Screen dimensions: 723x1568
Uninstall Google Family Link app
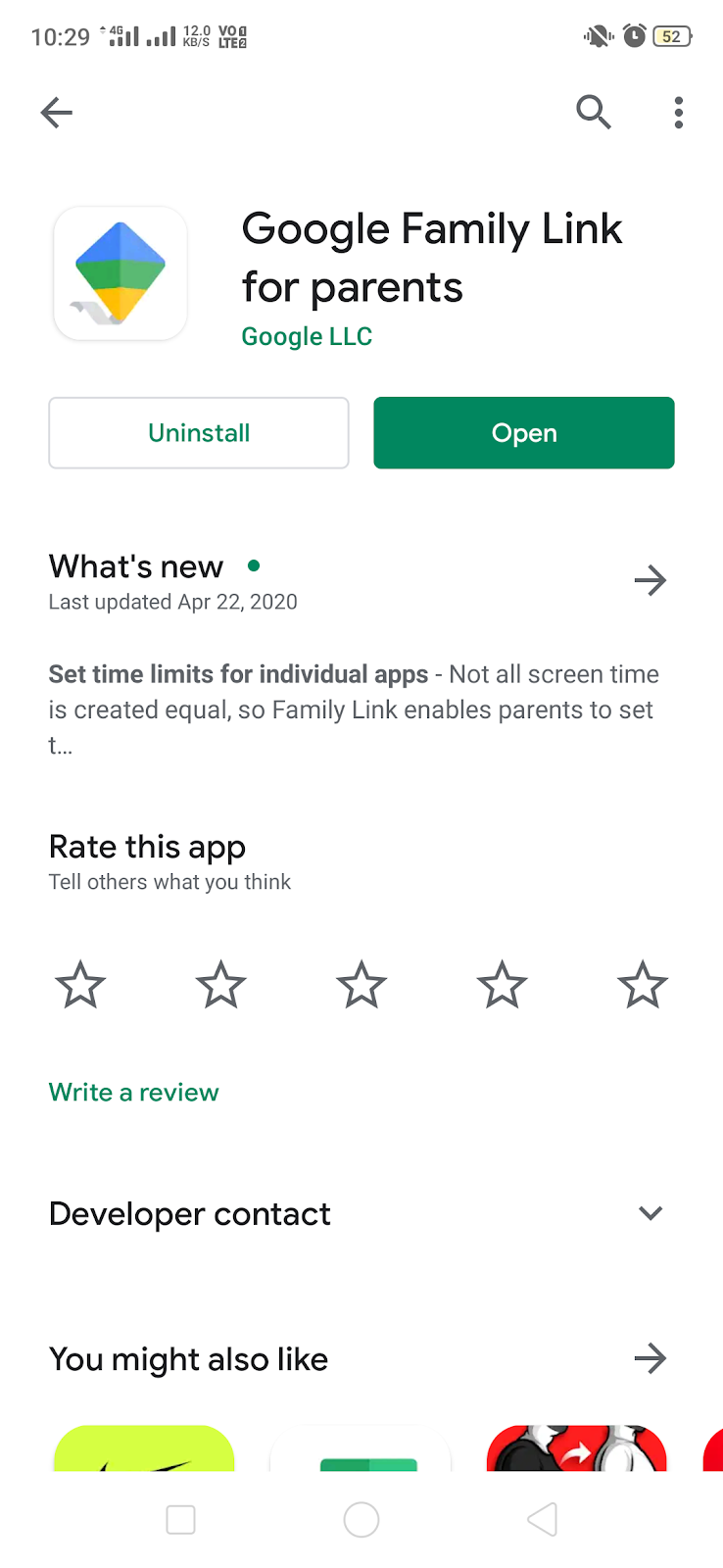tap(199, 433)
